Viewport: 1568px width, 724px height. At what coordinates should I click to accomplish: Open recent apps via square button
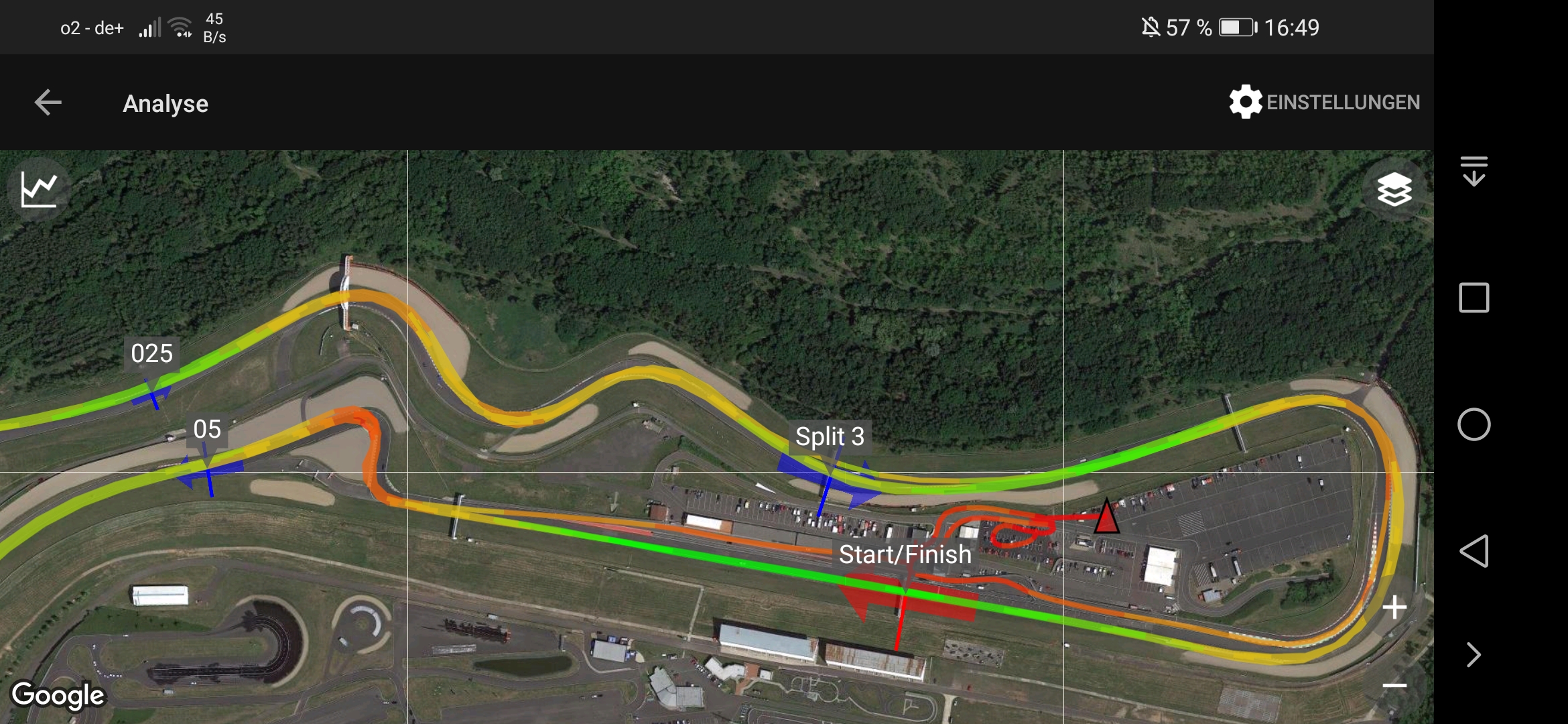(x=1474, y=298)
